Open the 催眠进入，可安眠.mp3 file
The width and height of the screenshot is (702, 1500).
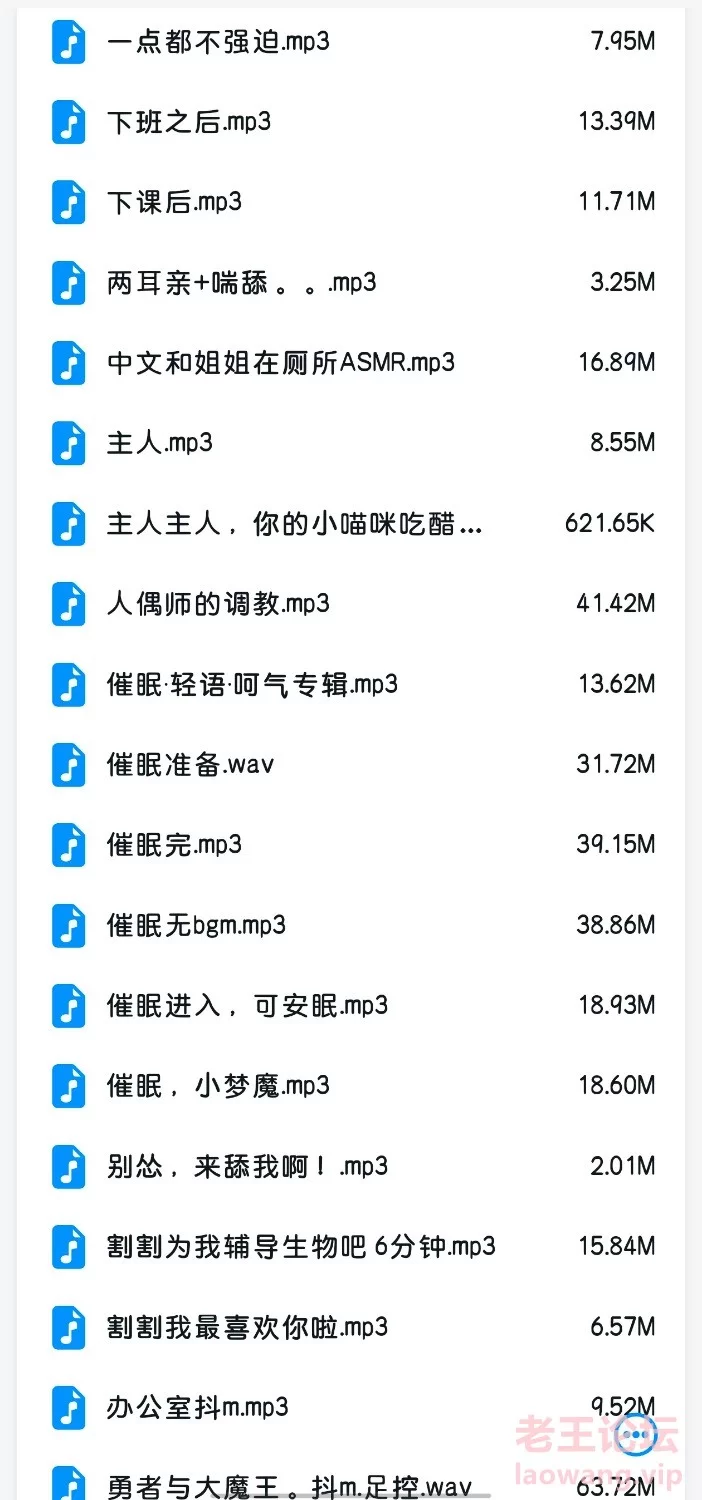(351, 1005)
